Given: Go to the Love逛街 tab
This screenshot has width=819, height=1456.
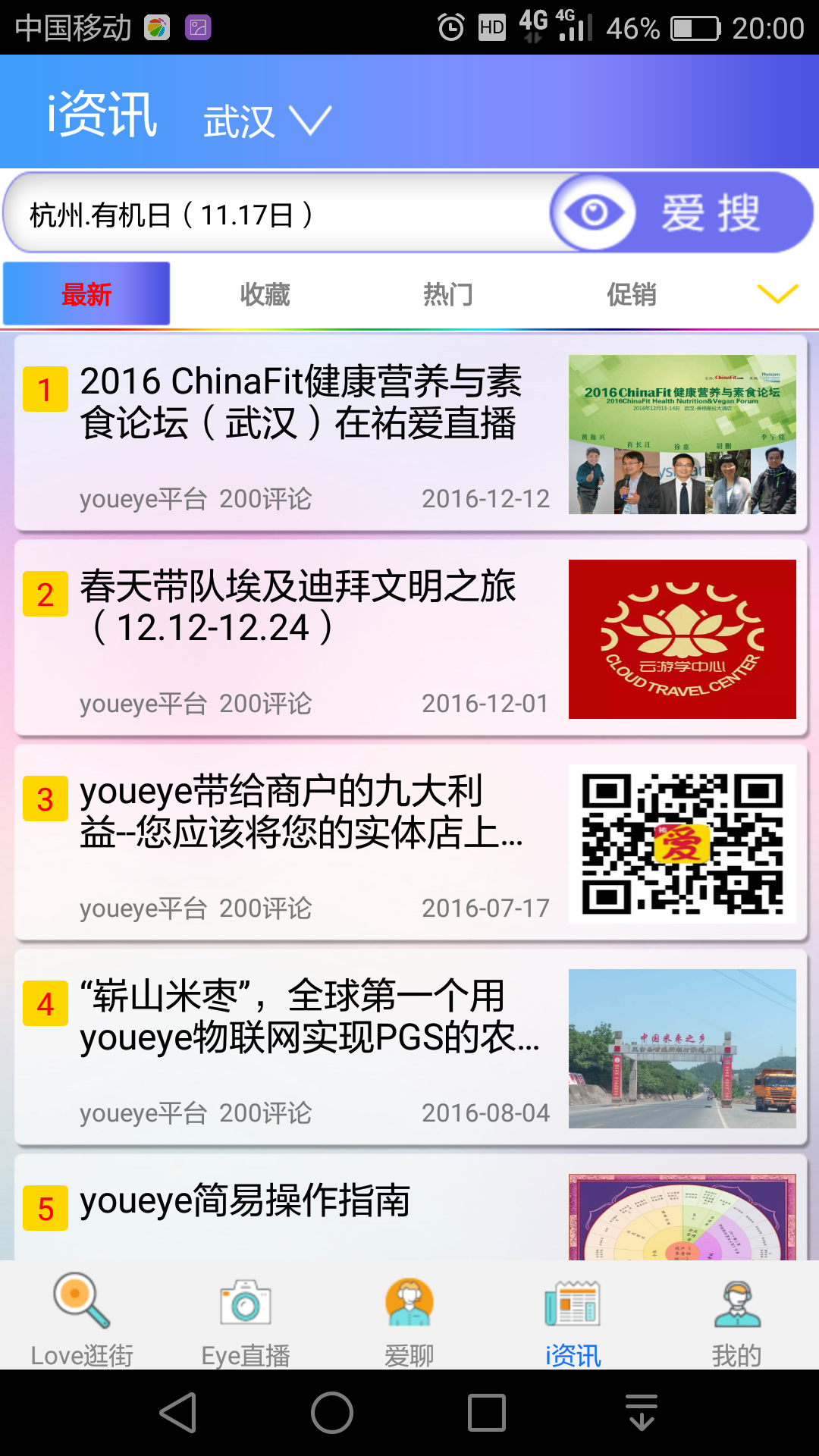Looking at the screenshot, I should tap(82, 1319).
